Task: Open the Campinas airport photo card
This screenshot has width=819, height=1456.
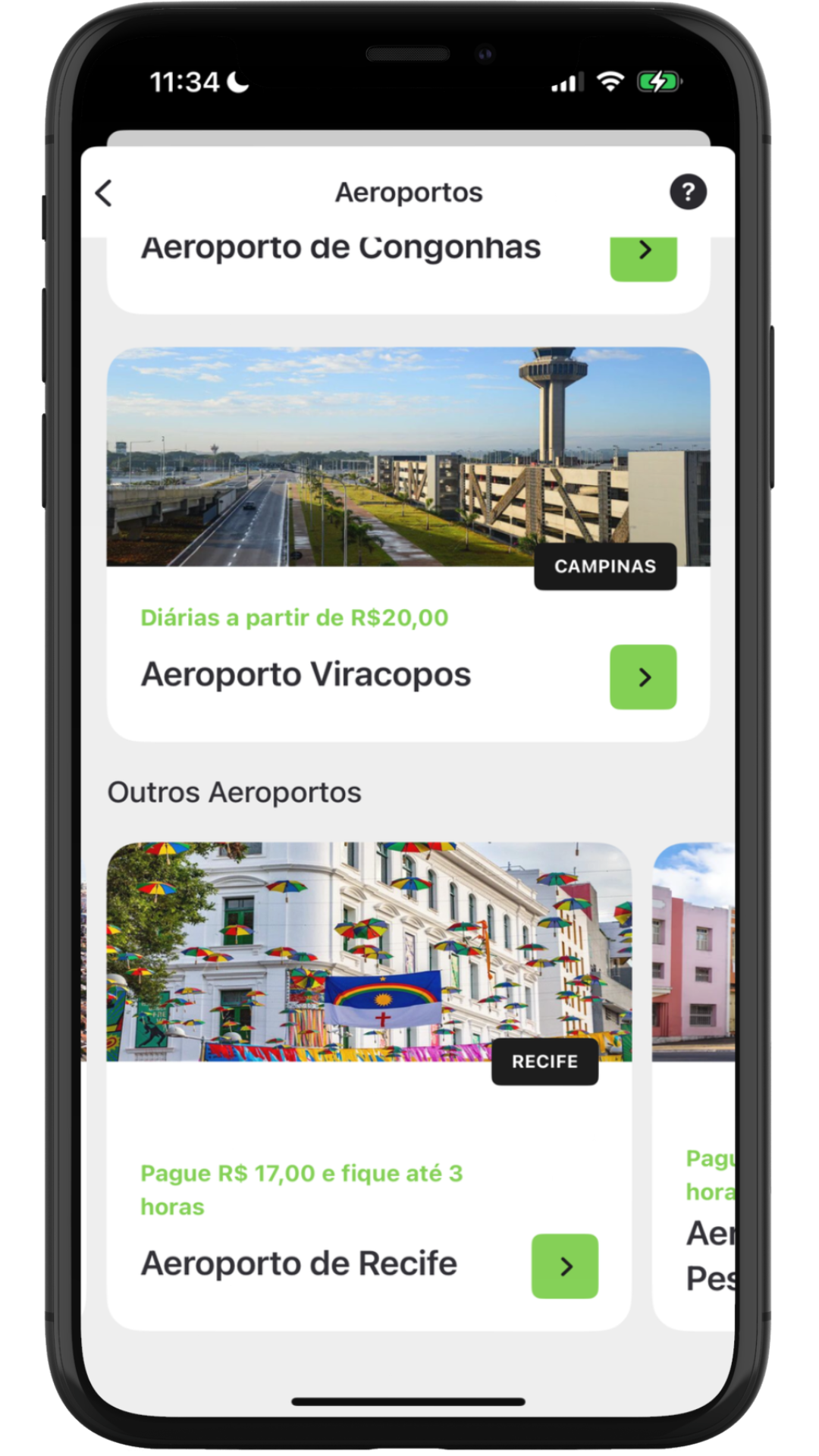Action: click(x=408, y=457)
